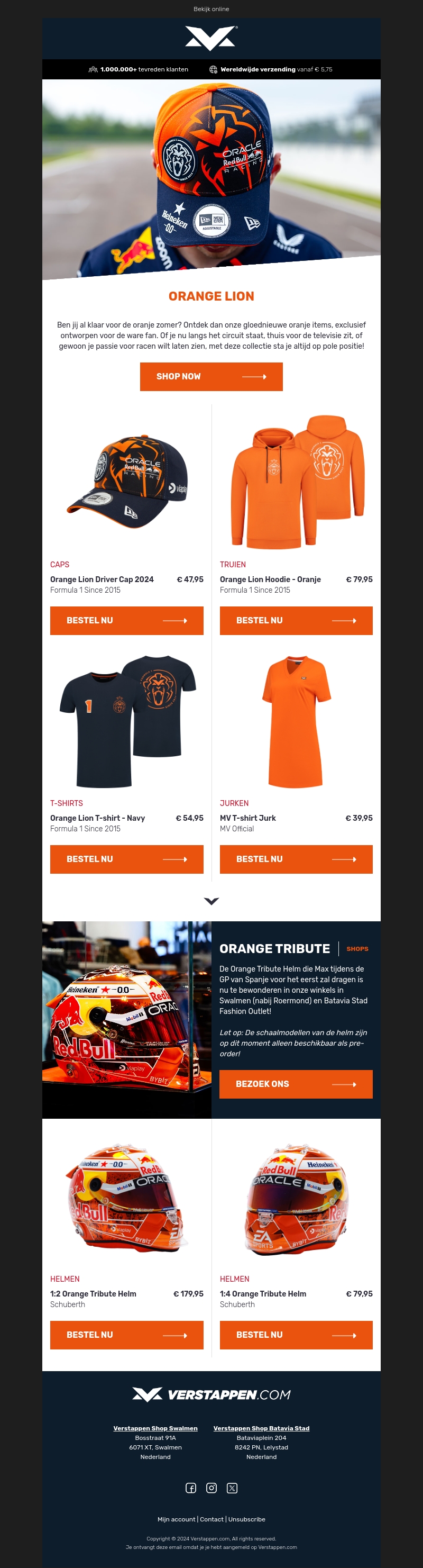Screen dimensions: 423x1568
Task: Order the Orange Lion Driver Cap 2024
Action: click(126, 620)
